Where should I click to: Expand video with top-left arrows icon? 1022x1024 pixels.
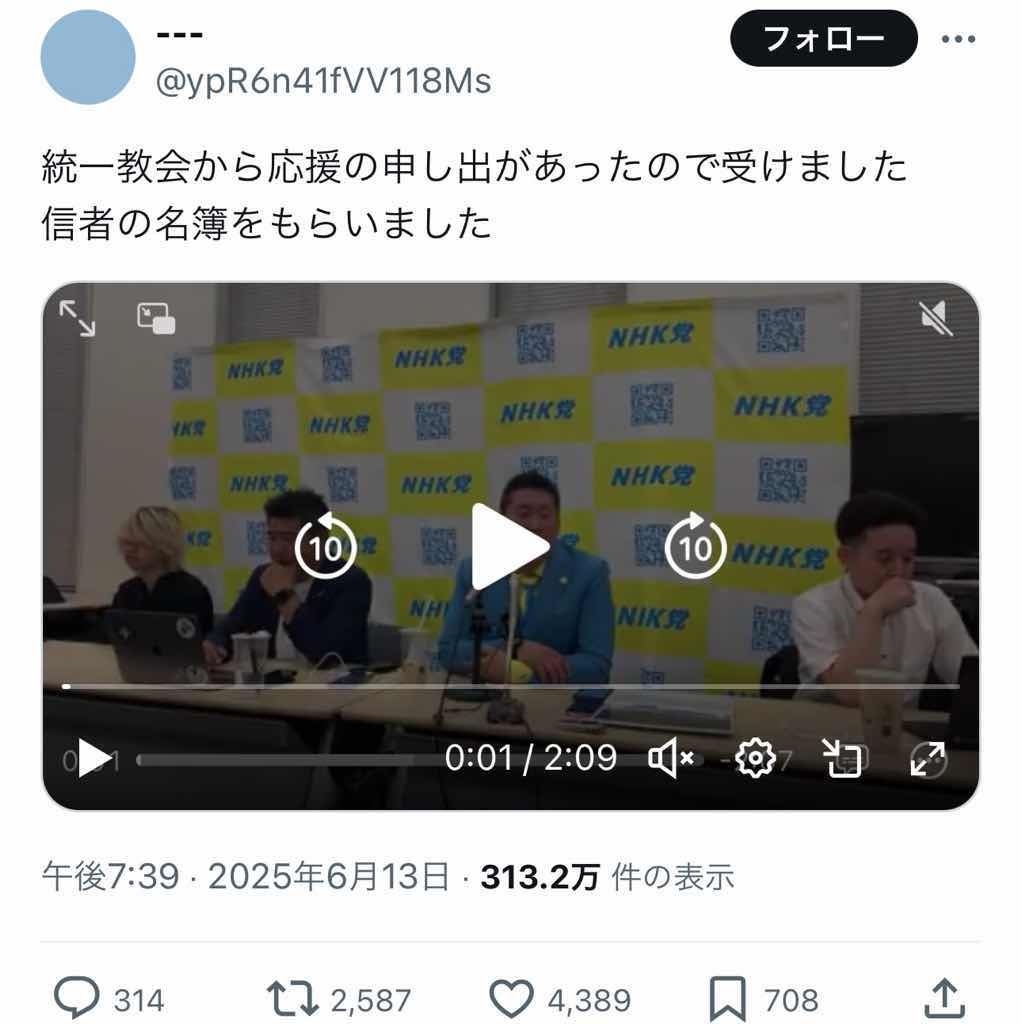pyautogui.click(x=78, y=319)
